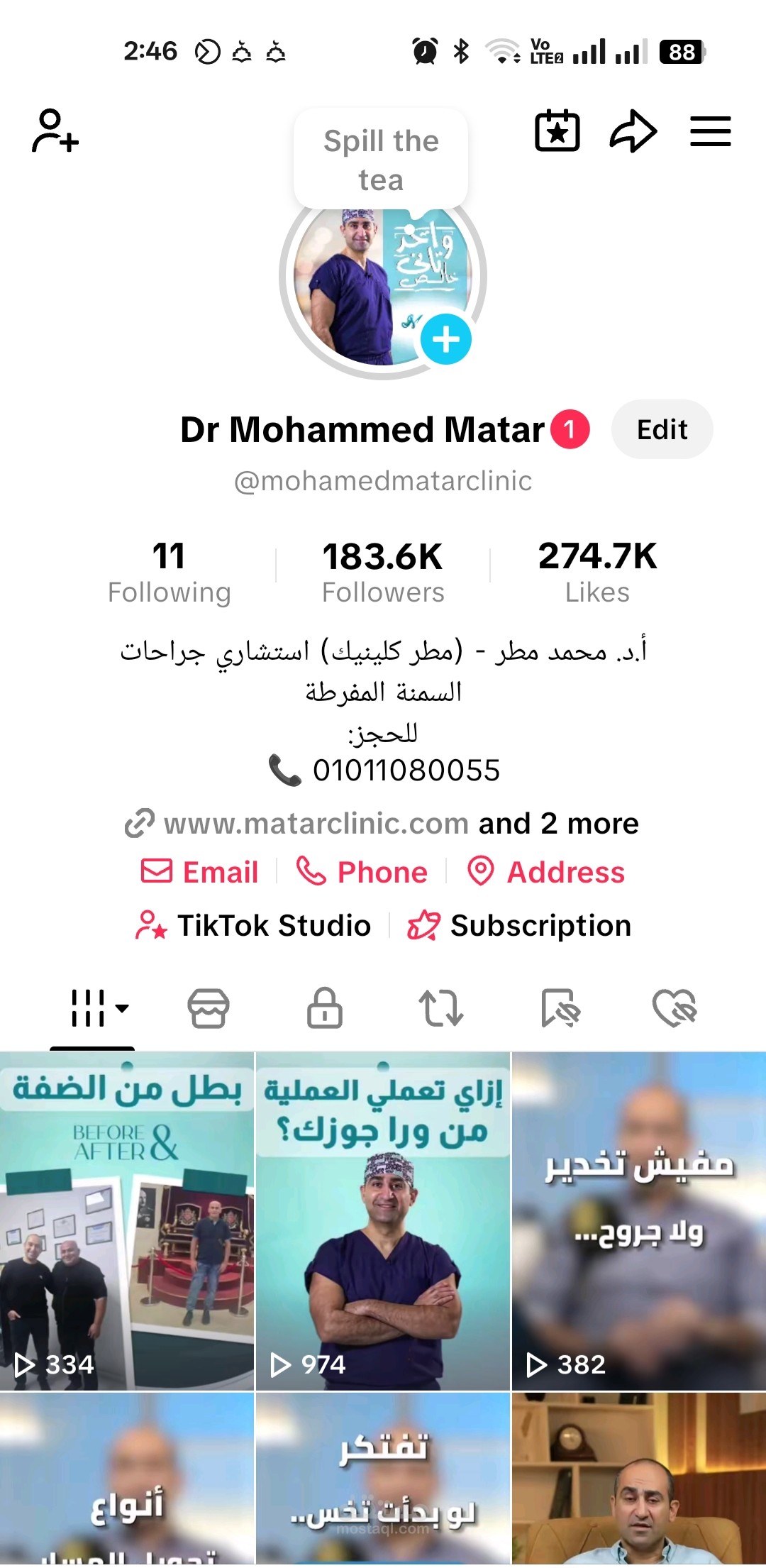The height and width of the screenshot is (1568, 766).
Task: Open the Subscription option
Action: coord(519,925)
